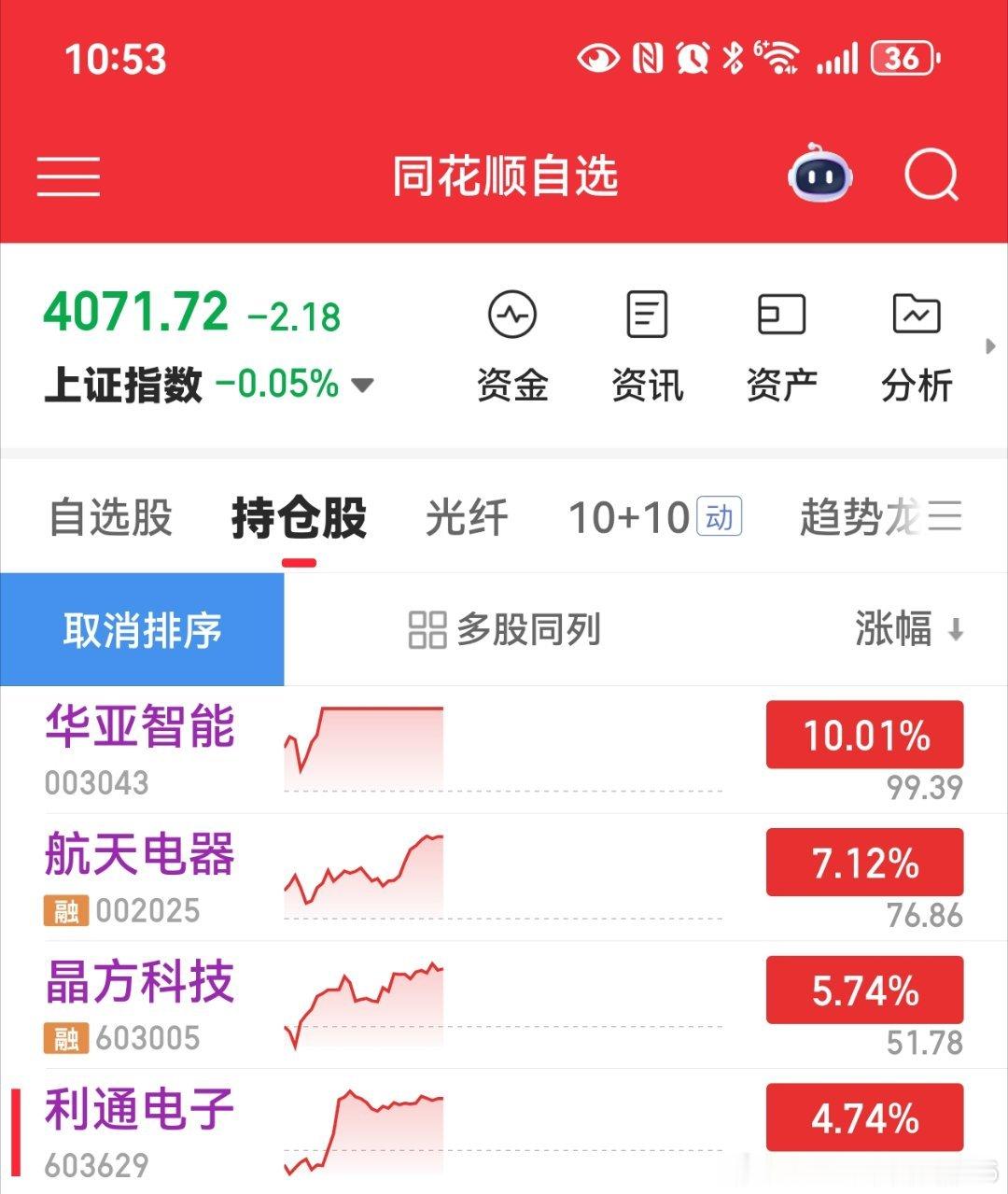Switch to the 10+10 tab
1008x1194 pixels.
655,517
